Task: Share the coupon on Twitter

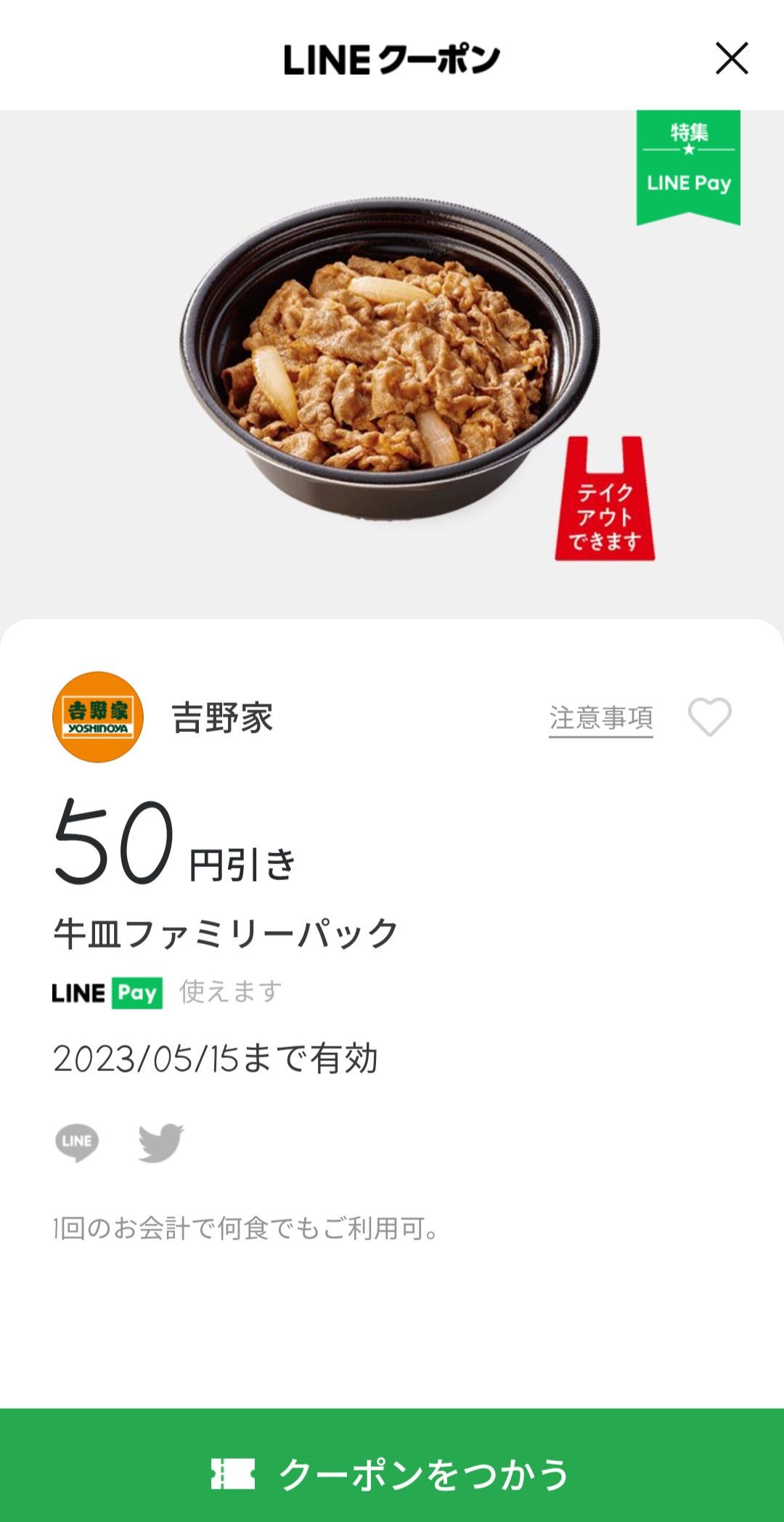Action: tap(161, 1142)
